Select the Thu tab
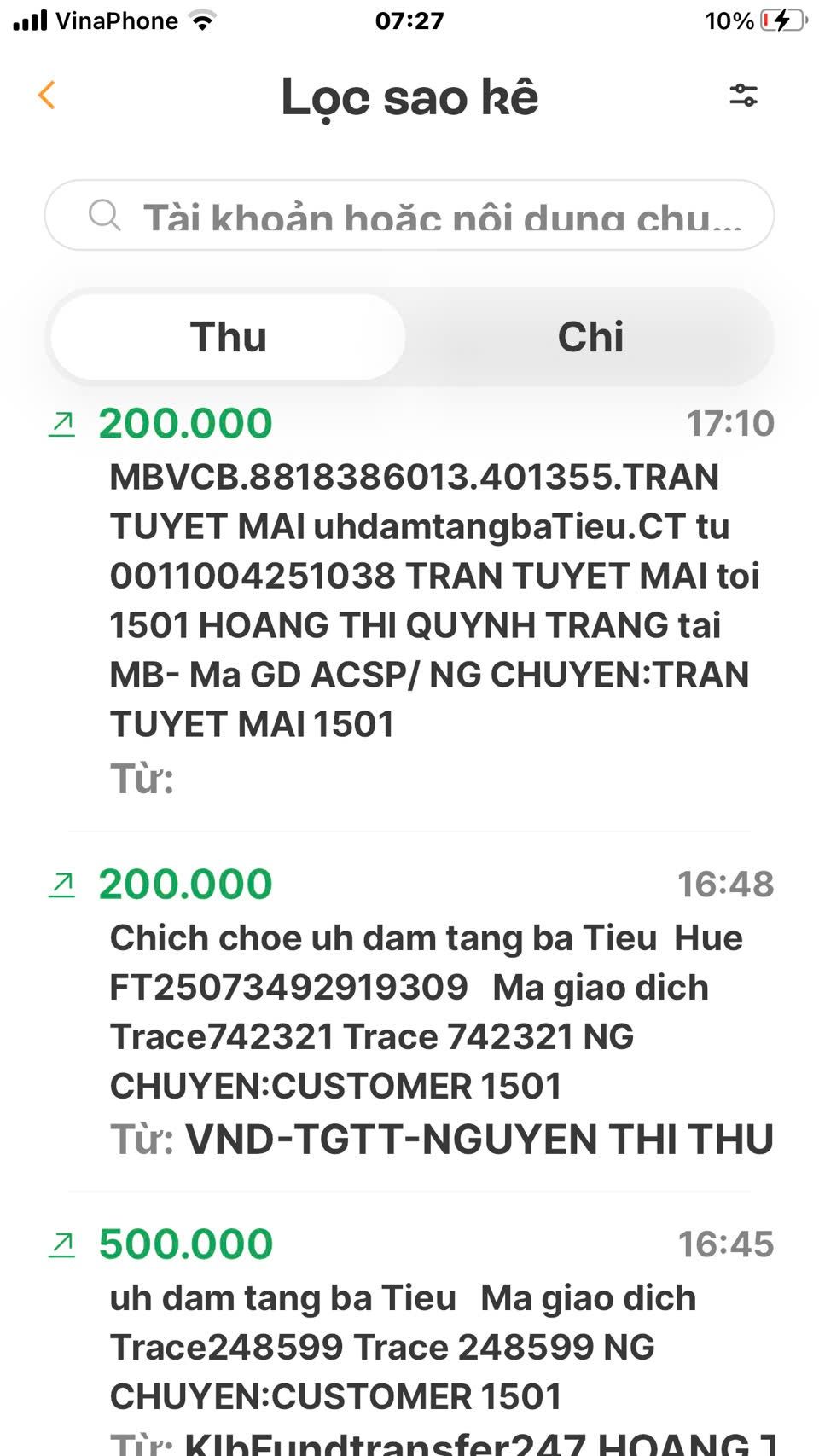Screen dimensions: 819x1456 (x=228, y=337)
